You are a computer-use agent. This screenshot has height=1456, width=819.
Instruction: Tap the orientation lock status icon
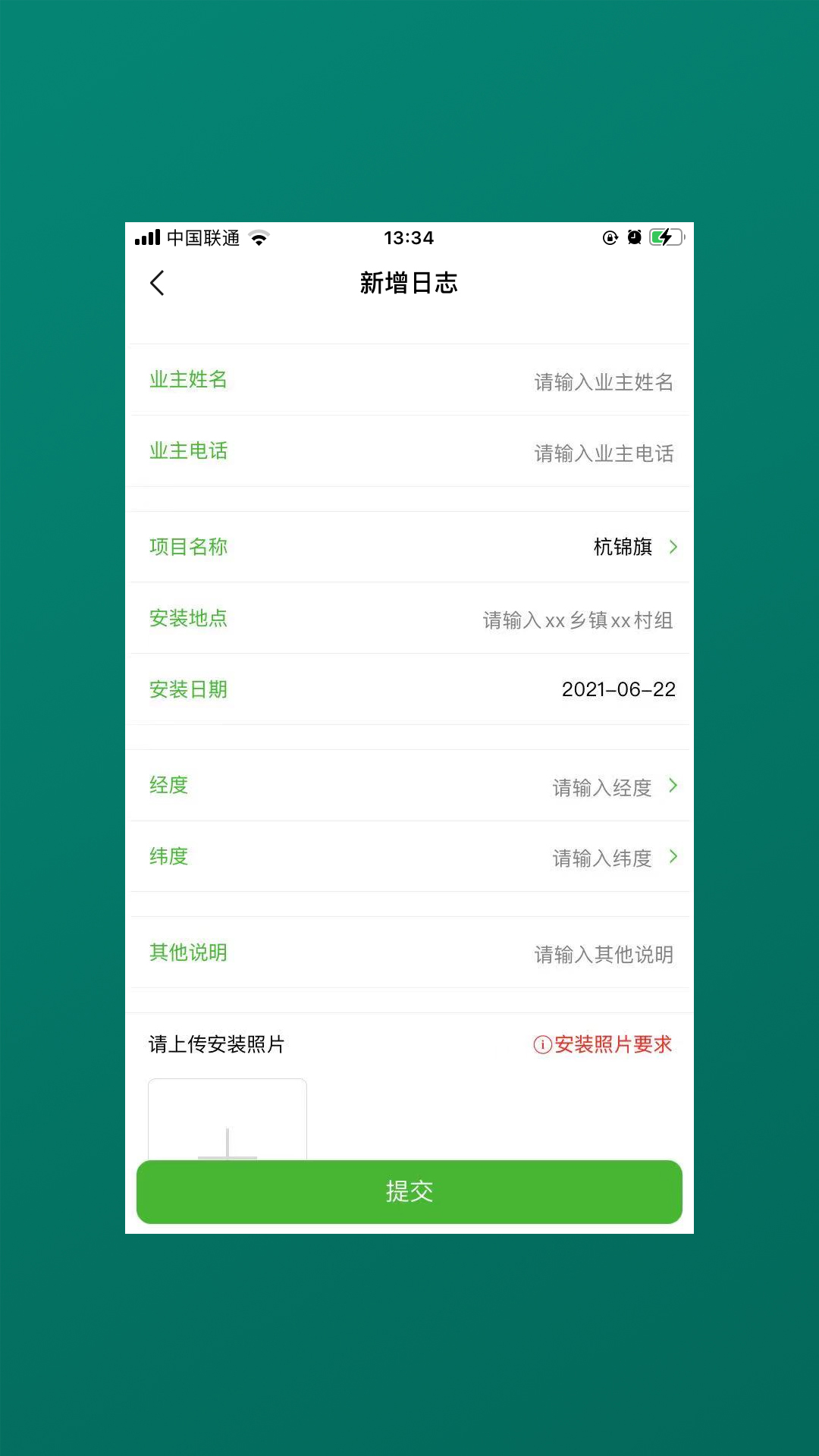610,237
